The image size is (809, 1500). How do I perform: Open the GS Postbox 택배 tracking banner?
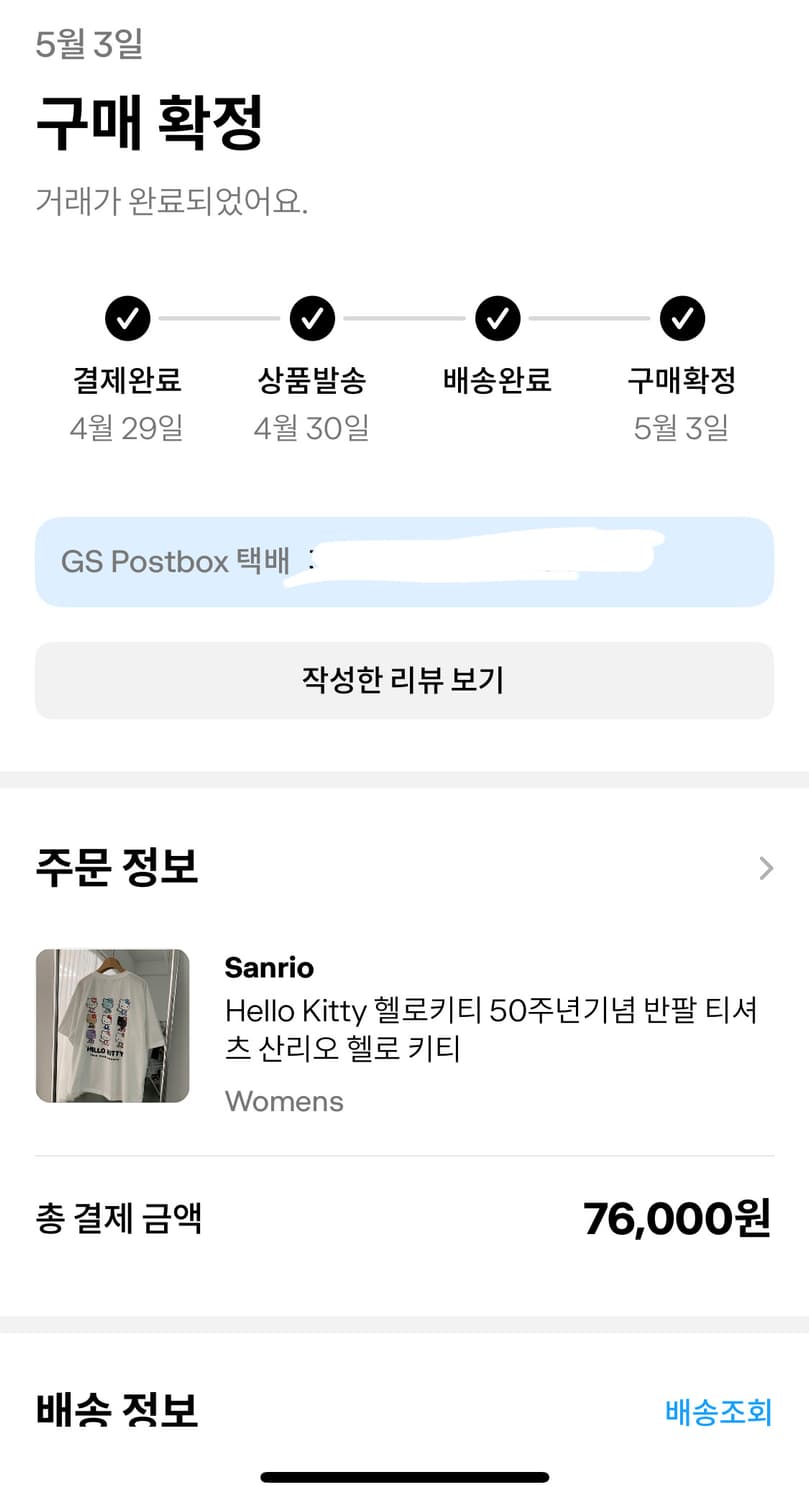click(x=404, y=561)
